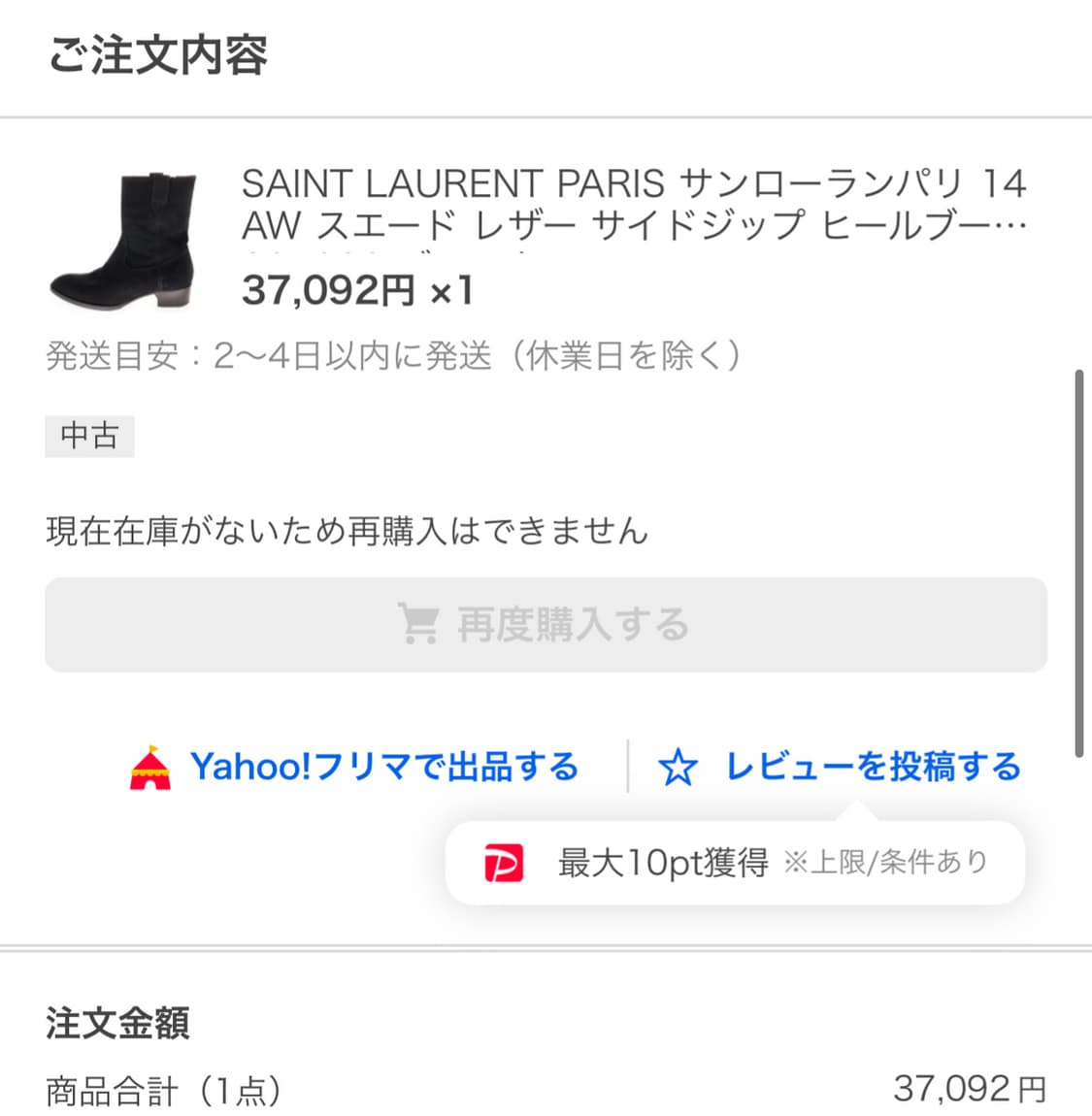Click the 37,092円 ×1 item price
The height and width of the screenshot is (1116, 1092).
tap(357, 289)
